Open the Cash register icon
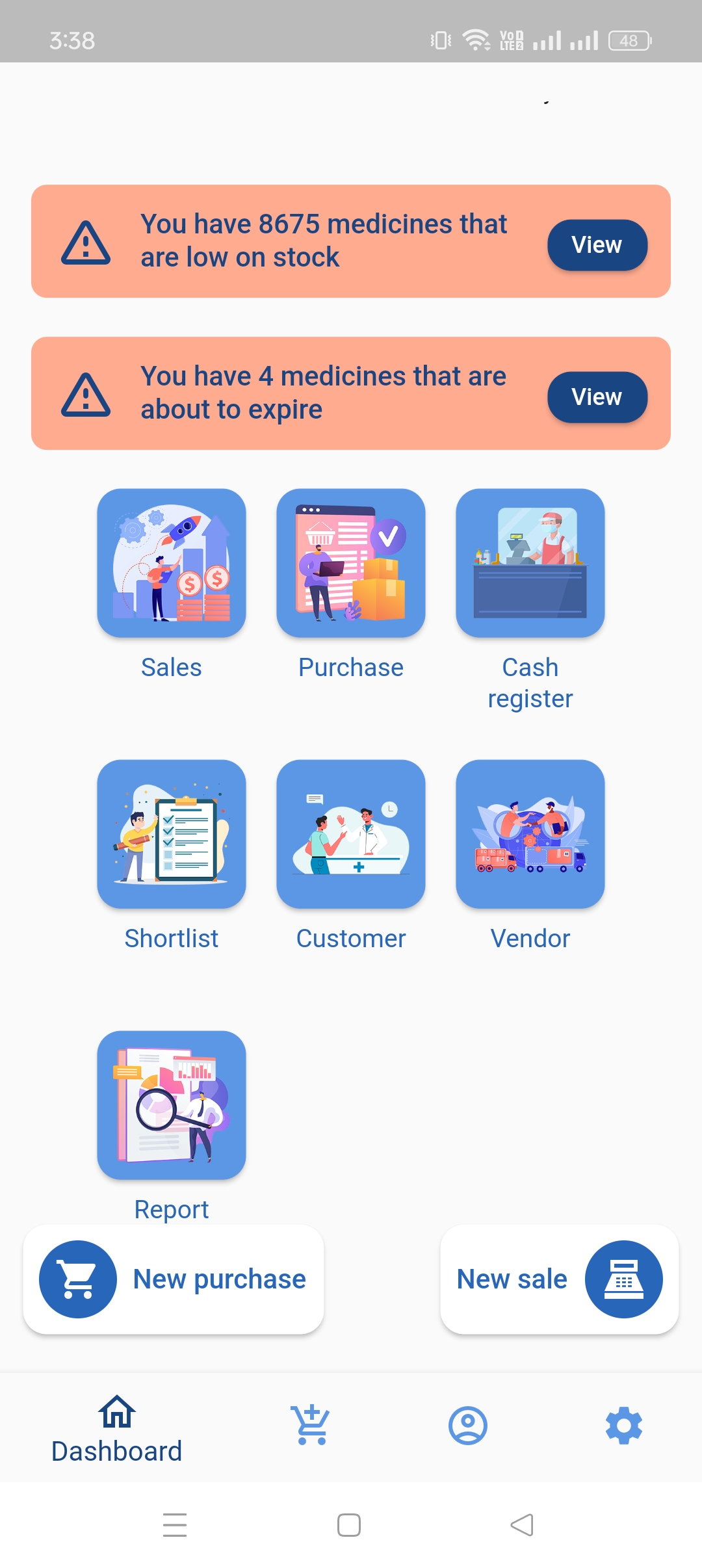 tap(530, 563)
